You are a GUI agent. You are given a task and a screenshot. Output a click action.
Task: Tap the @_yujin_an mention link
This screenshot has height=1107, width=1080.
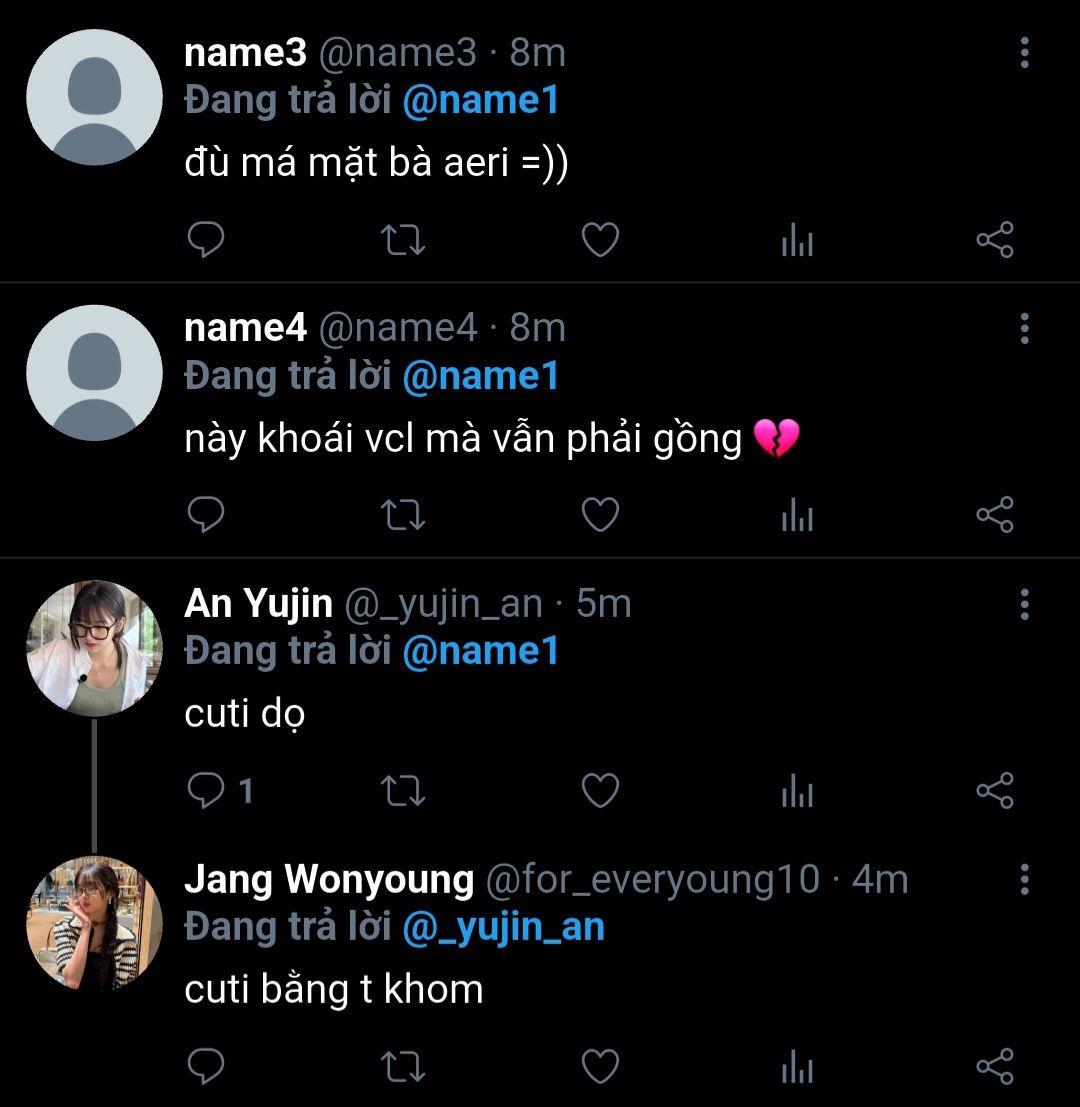[x=503, y=927]
